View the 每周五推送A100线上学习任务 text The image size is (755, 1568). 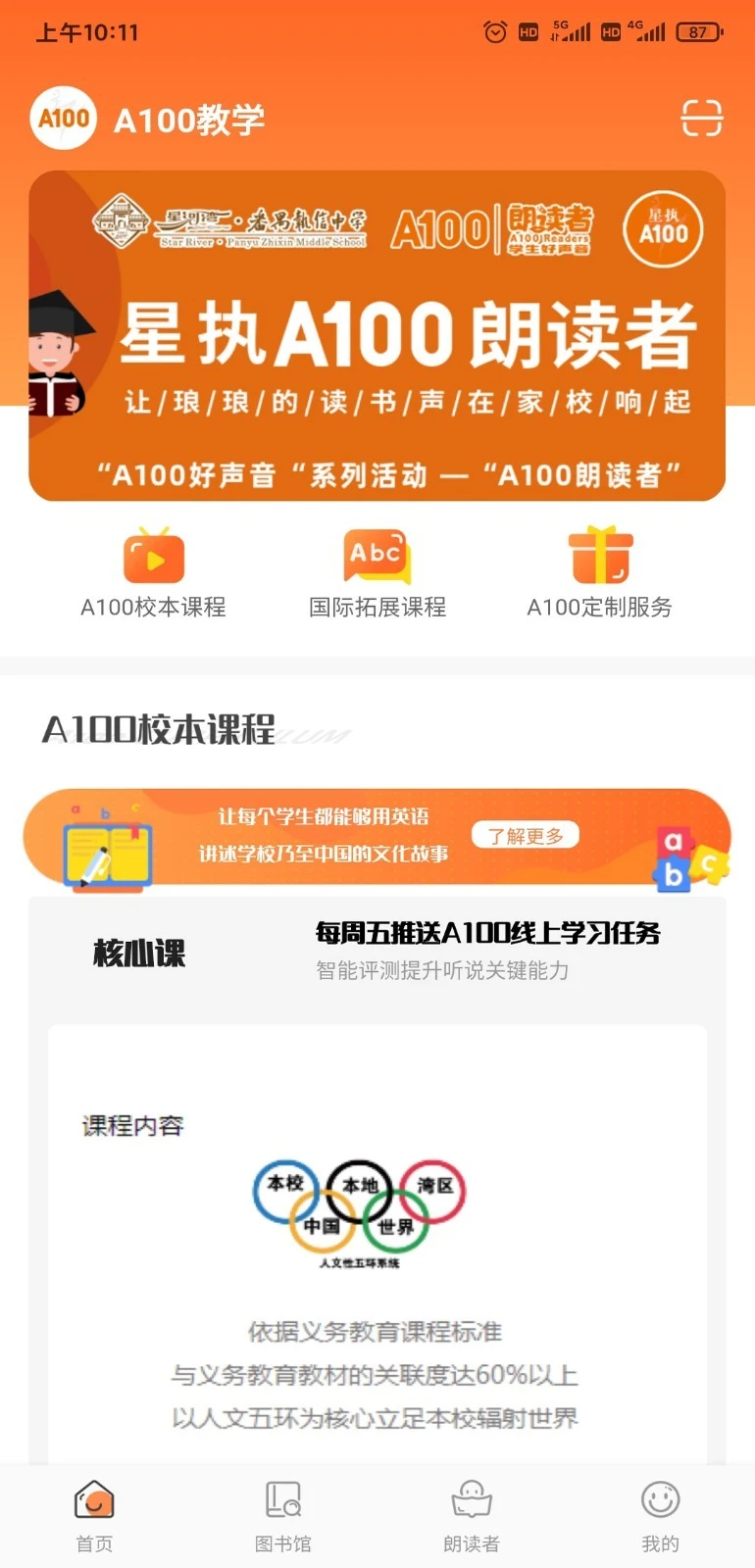[x=487, y=936]
